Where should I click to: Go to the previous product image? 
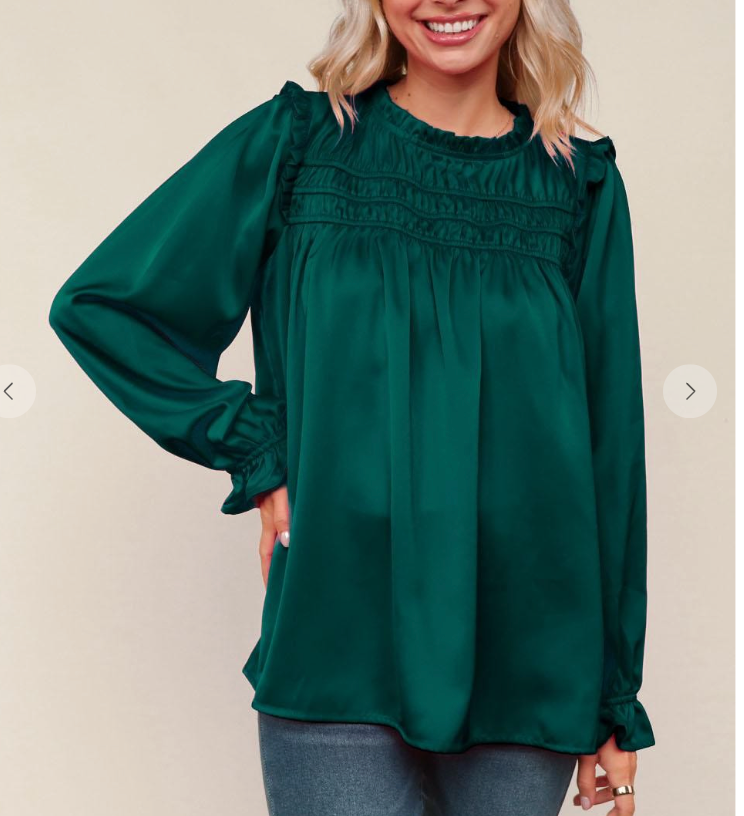click(x=10, y=391)
